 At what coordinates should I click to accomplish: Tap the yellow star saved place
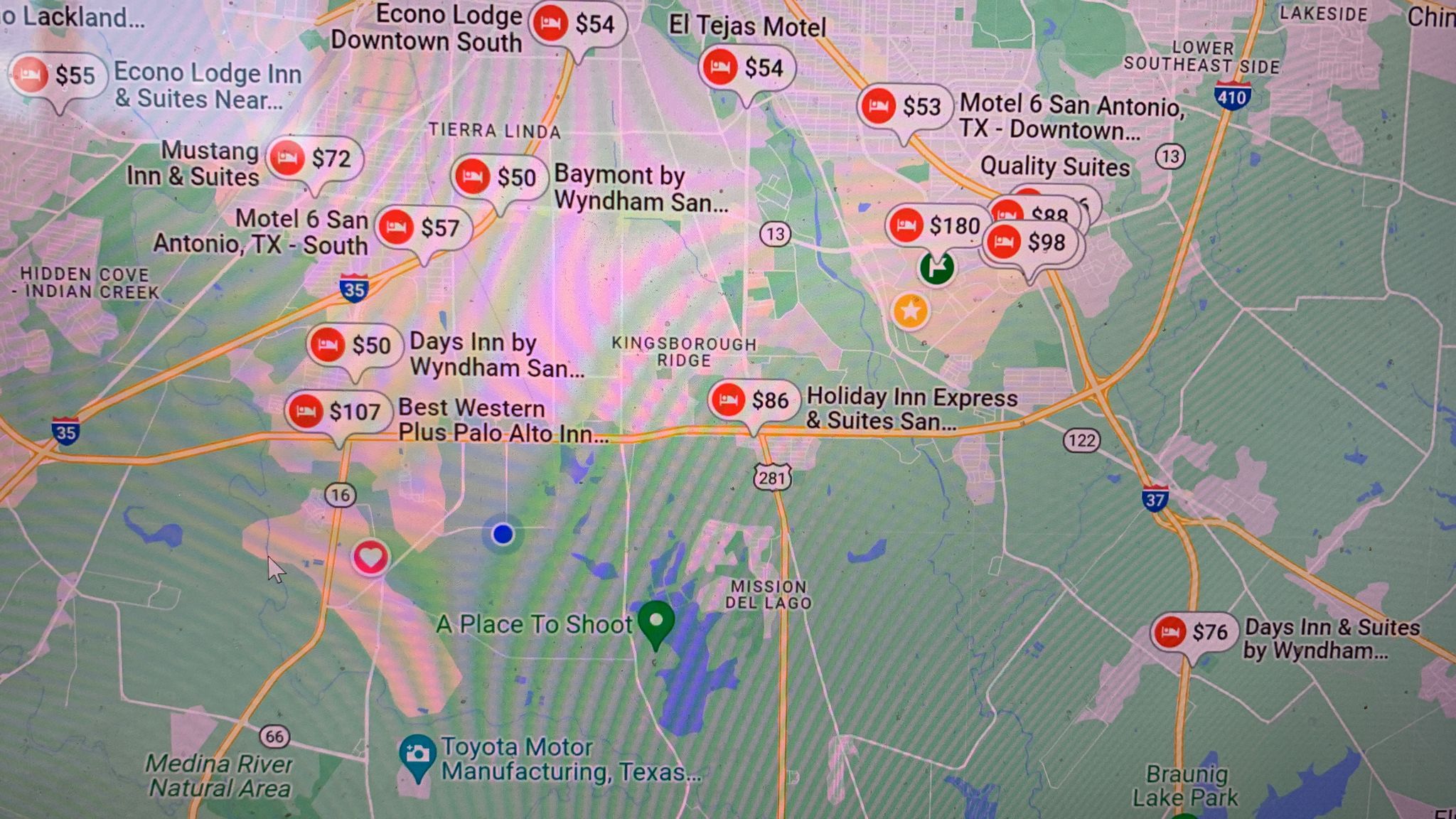coord(910,311)
